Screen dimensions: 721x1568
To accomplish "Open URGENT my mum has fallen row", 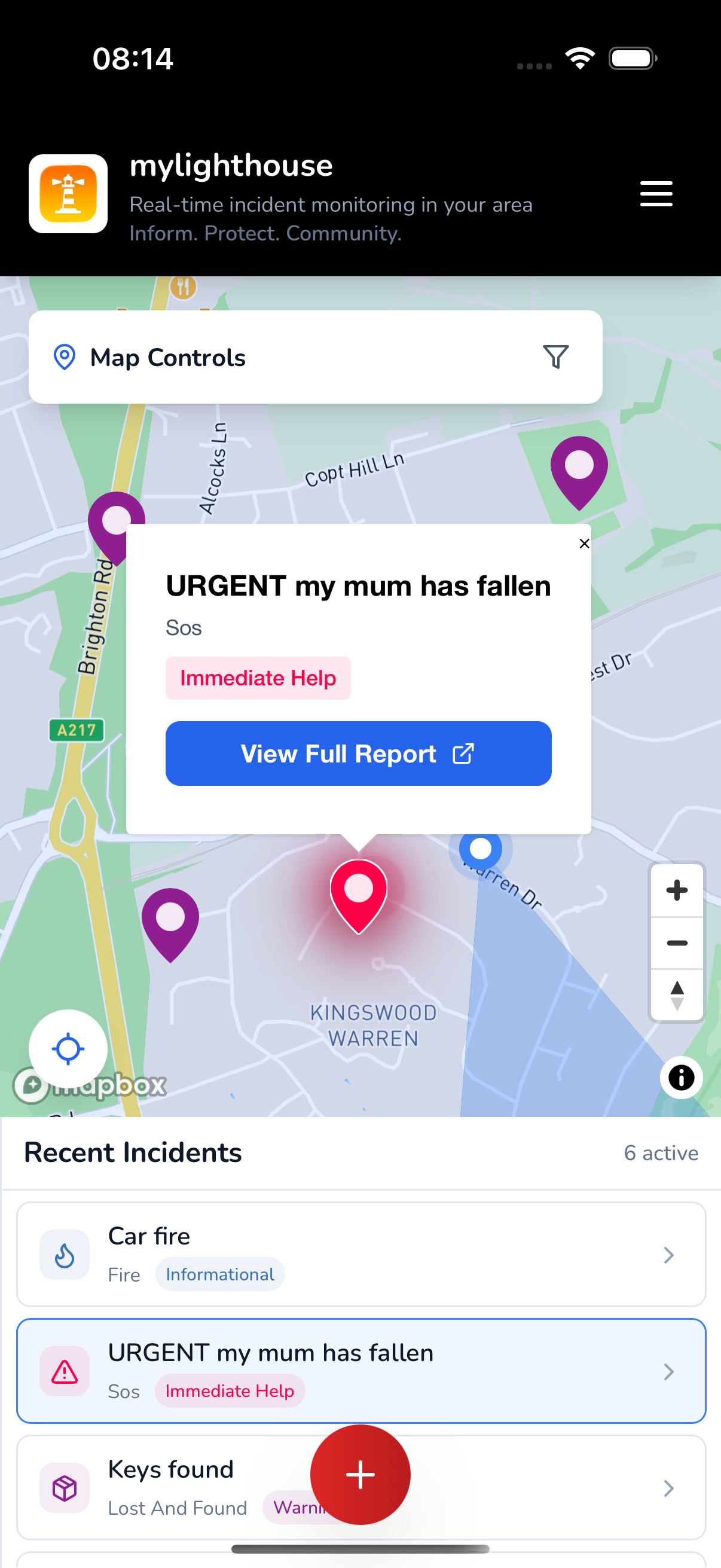I will 360,1371.
